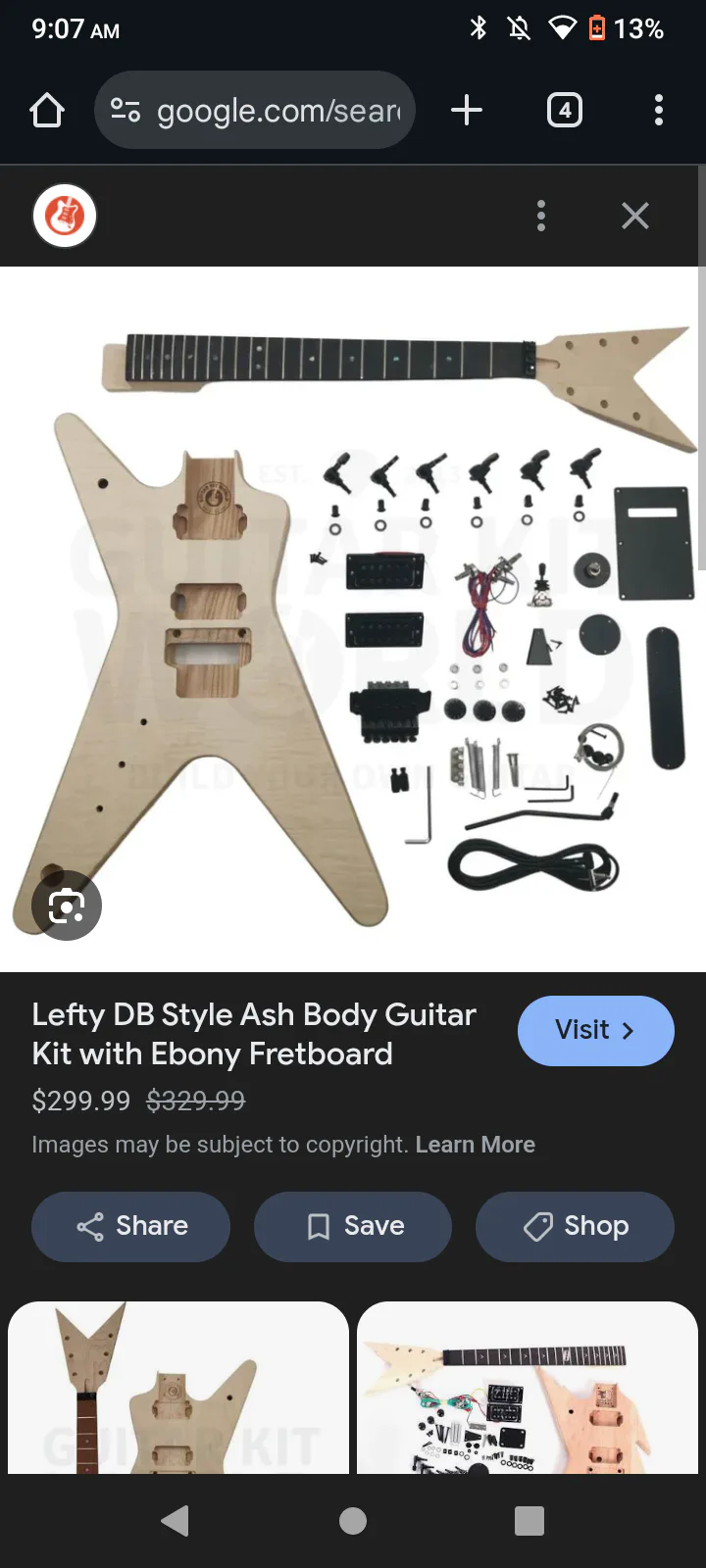Open the Chrome overflow menu

(x=659, y=111)
